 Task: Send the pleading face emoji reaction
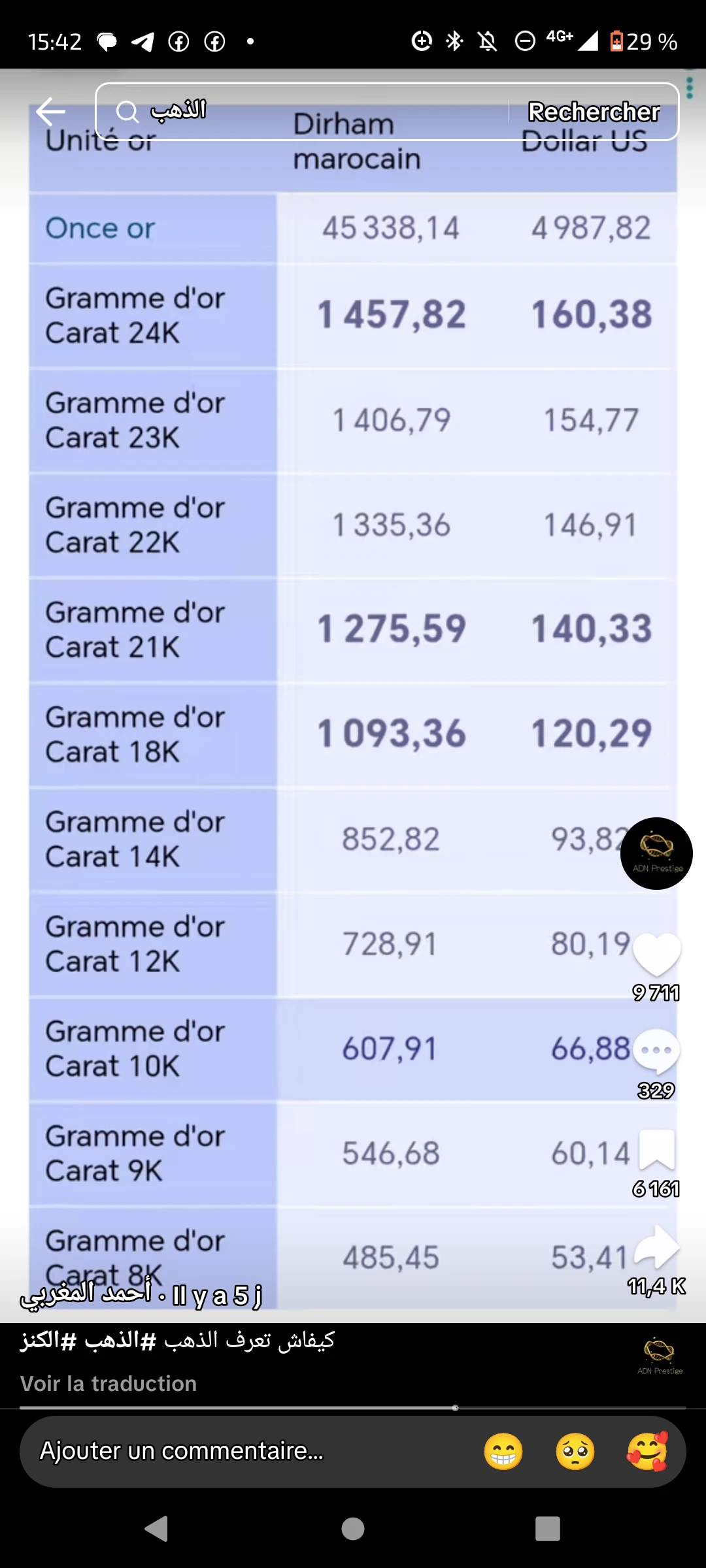[575, 1452]
